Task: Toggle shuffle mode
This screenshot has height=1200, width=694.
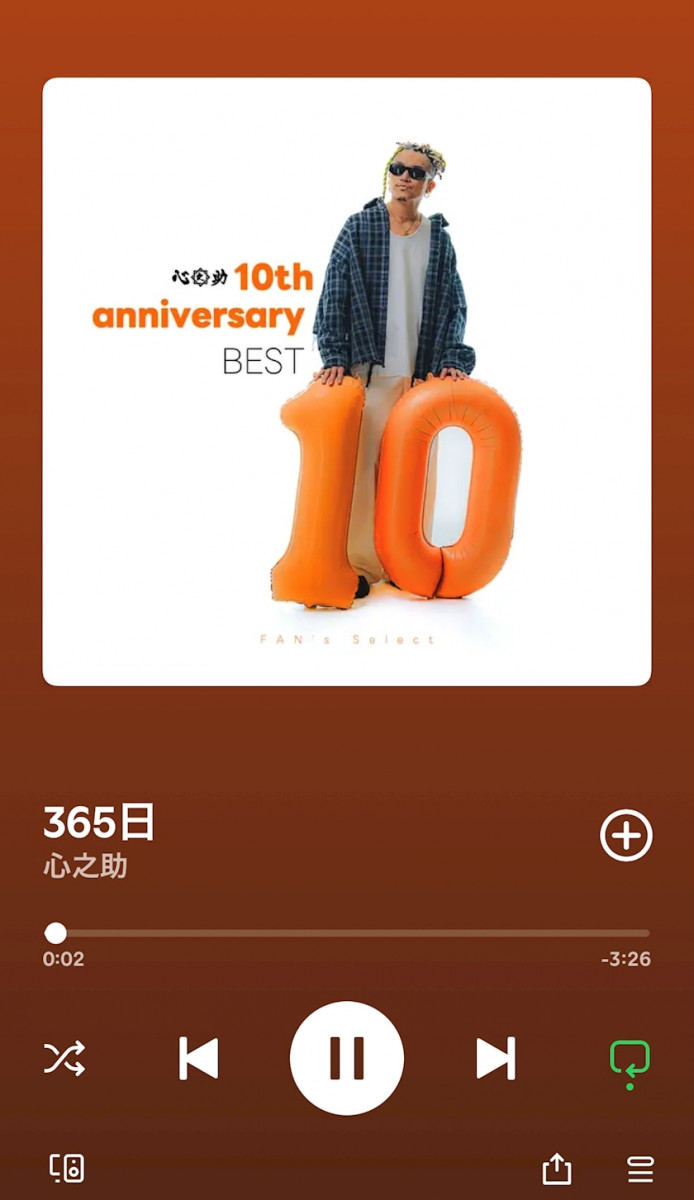Action: click(x=65, y=1058)
